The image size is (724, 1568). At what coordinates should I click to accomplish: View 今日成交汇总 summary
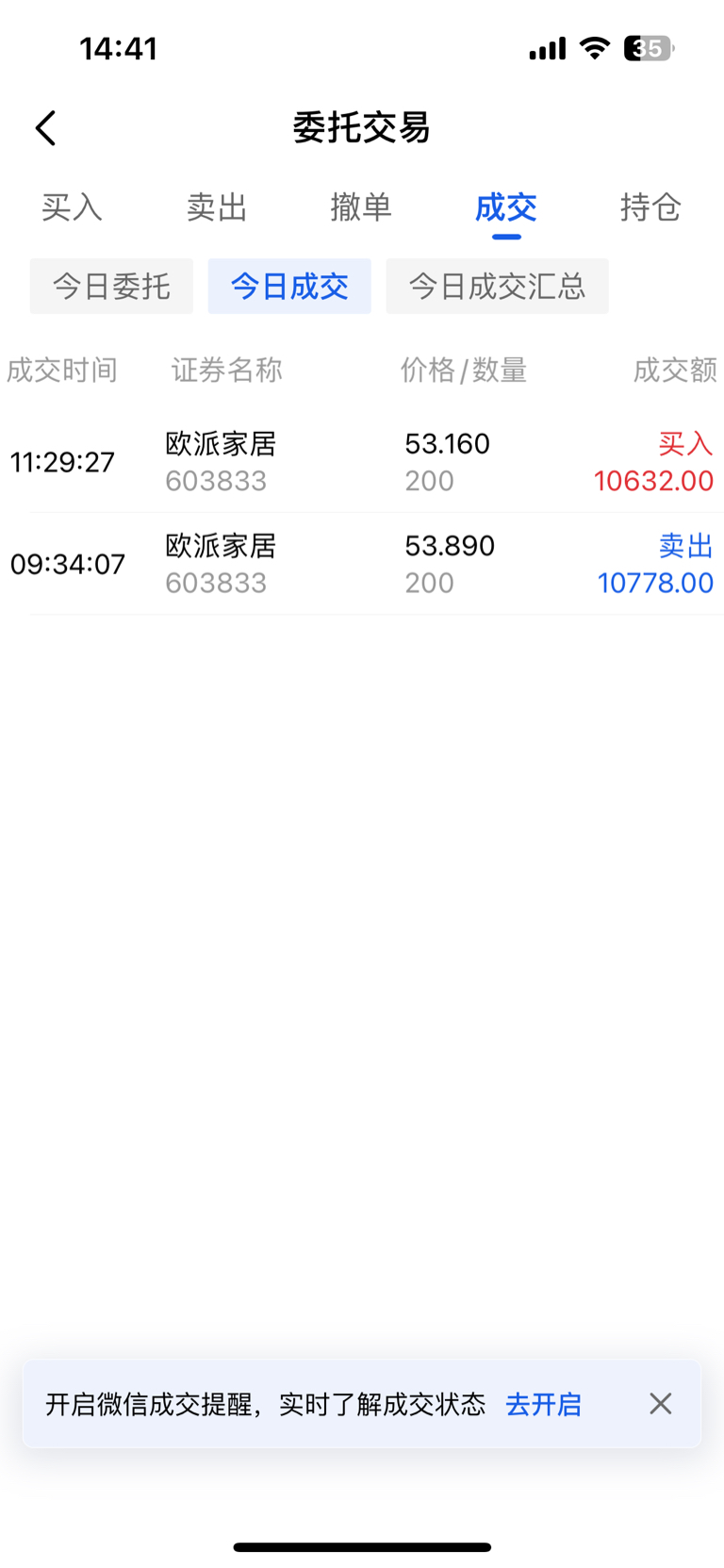(x=497, y=286)
